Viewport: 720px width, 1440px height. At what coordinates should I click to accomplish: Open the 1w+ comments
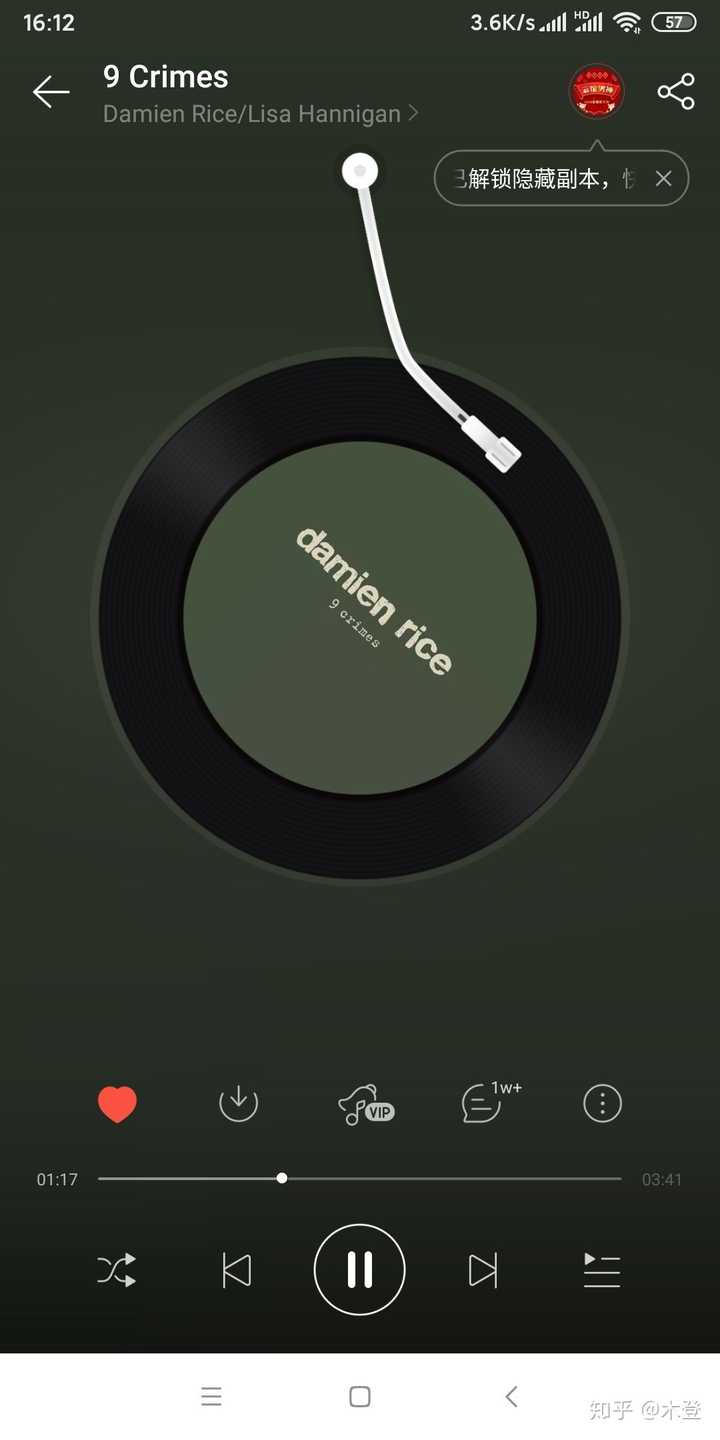485,1103
